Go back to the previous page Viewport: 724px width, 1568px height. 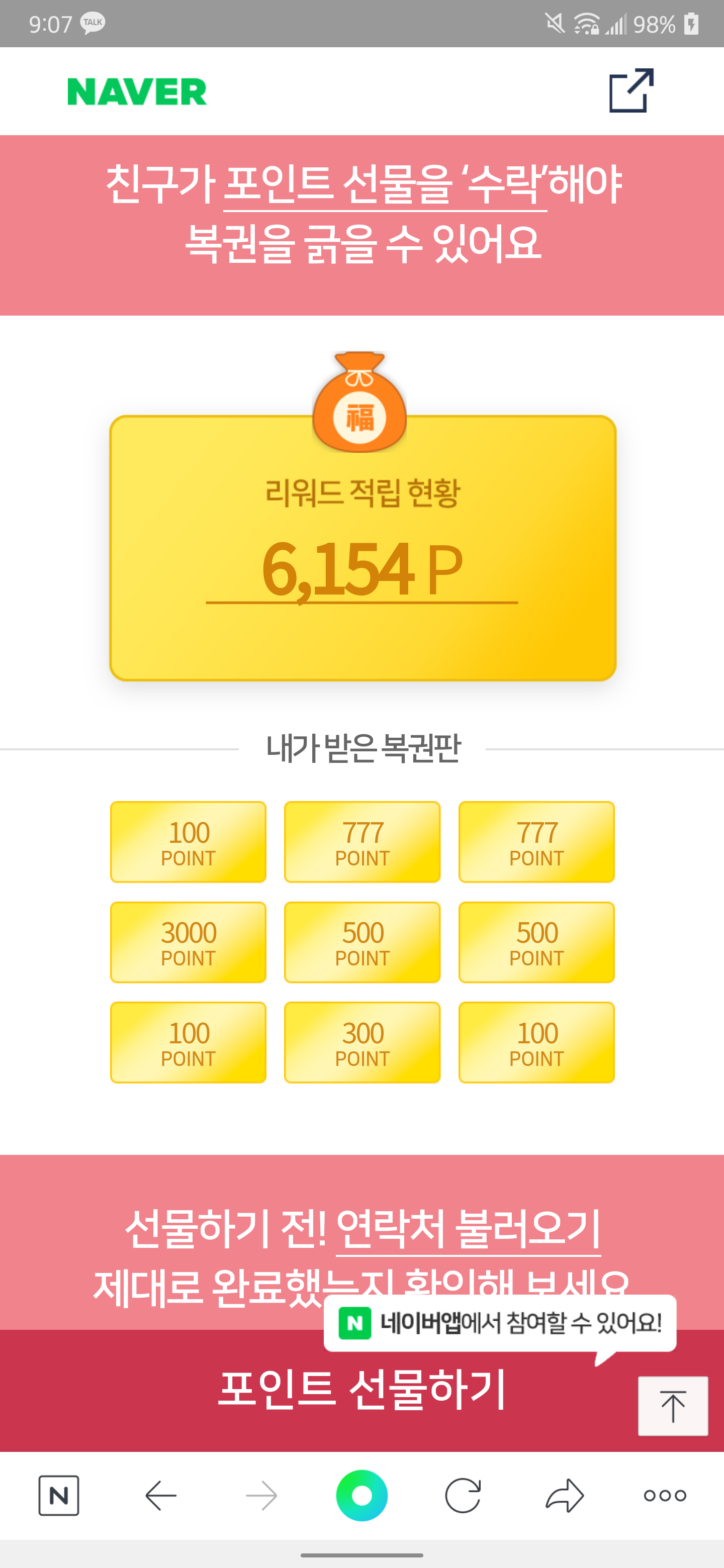tap(161, 1495)
